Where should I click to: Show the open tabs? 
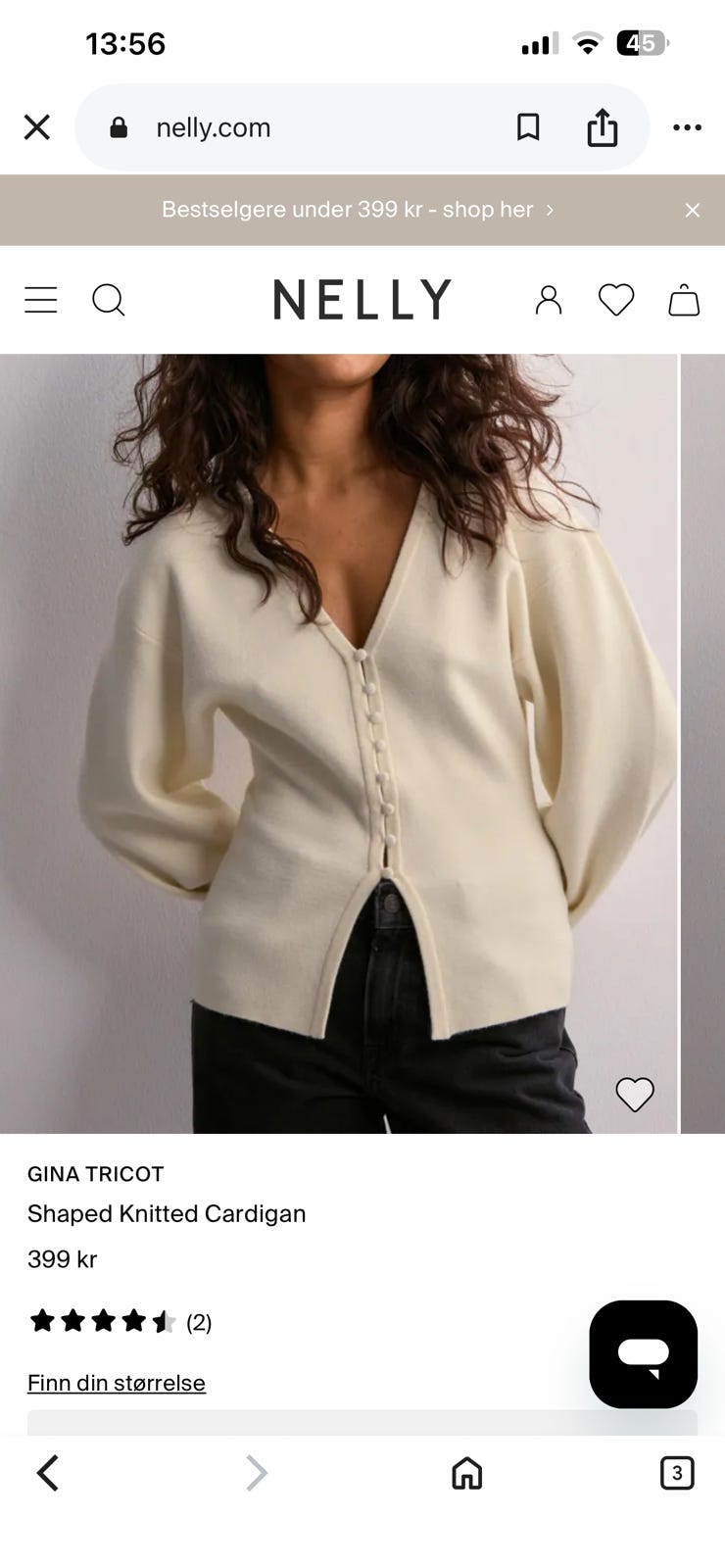[677, 1473]
